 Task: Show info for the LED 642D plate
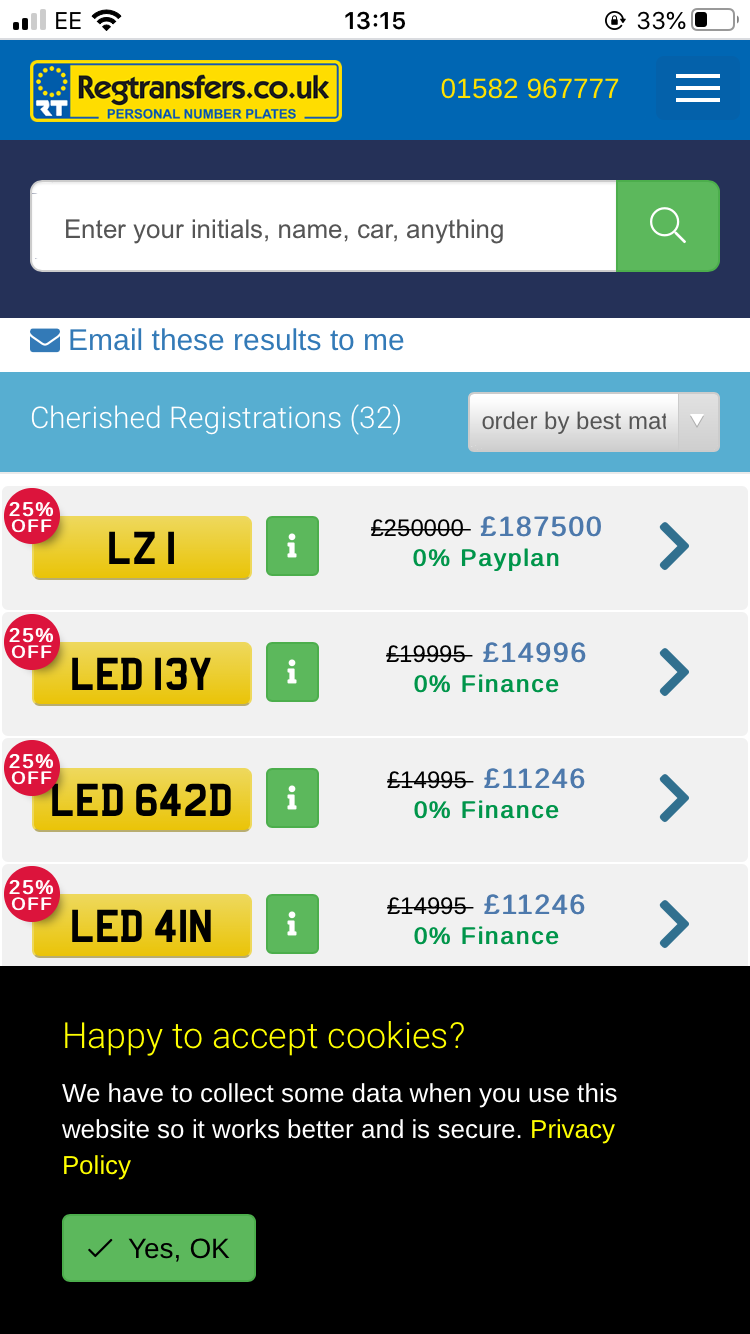pos(292,798)
